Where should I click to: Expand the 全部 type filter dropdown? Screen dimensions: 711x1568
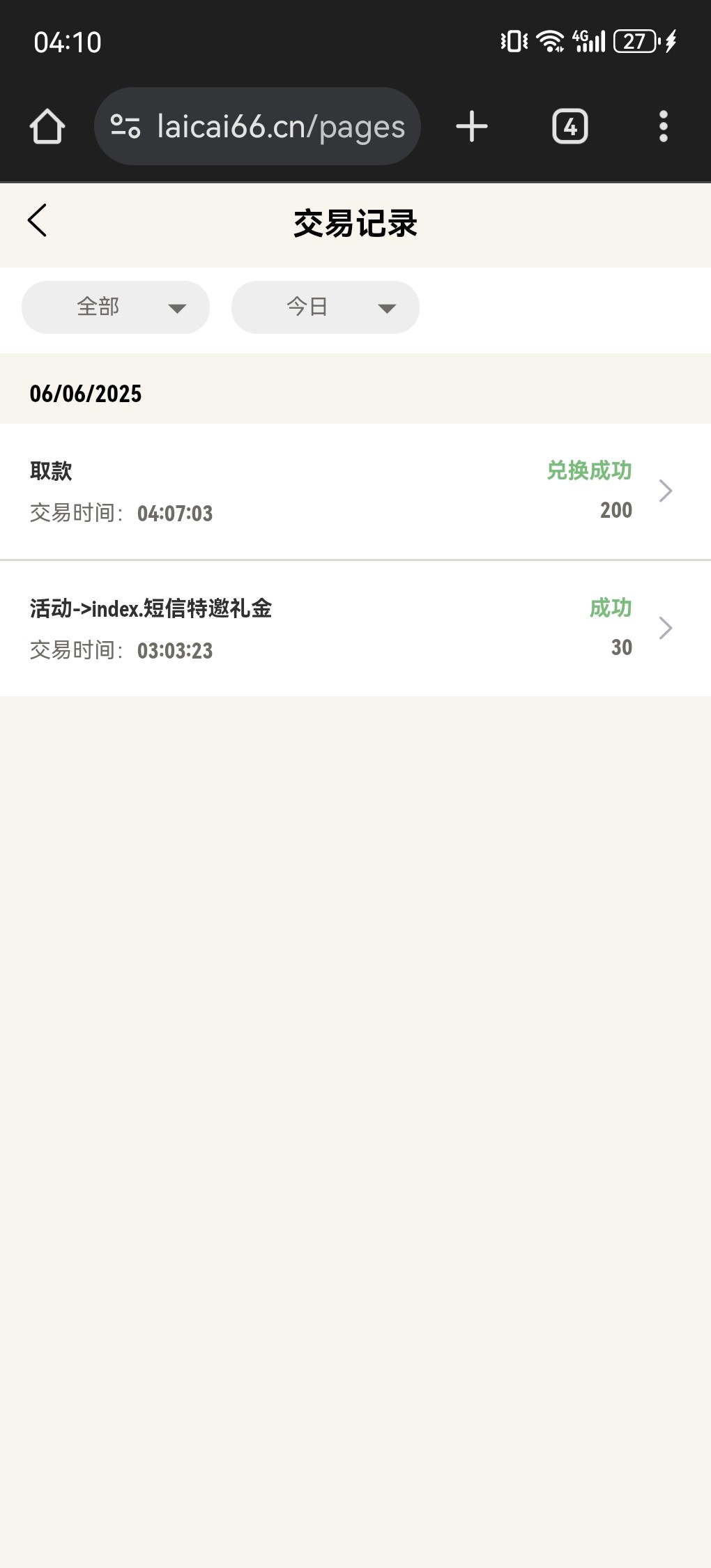tap(116, 307)
